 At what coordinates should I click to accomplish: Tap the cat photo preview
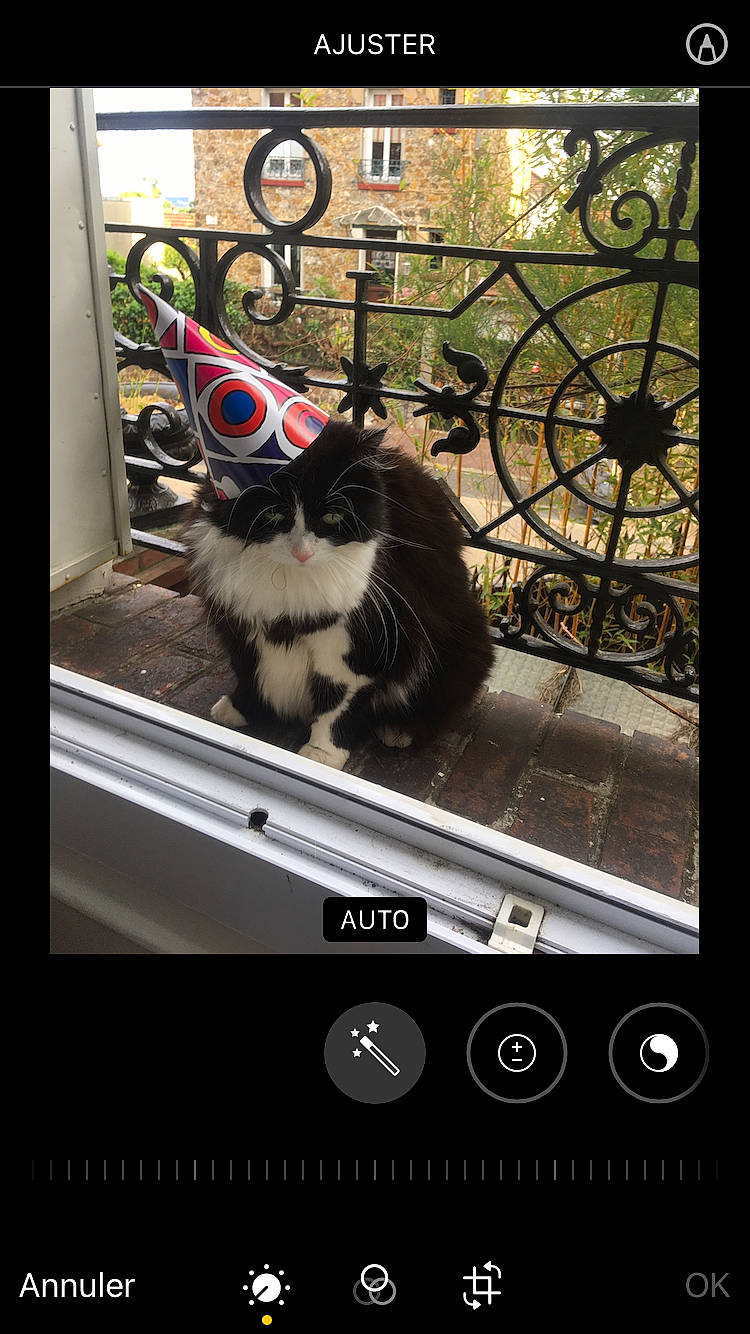[375, 520]
